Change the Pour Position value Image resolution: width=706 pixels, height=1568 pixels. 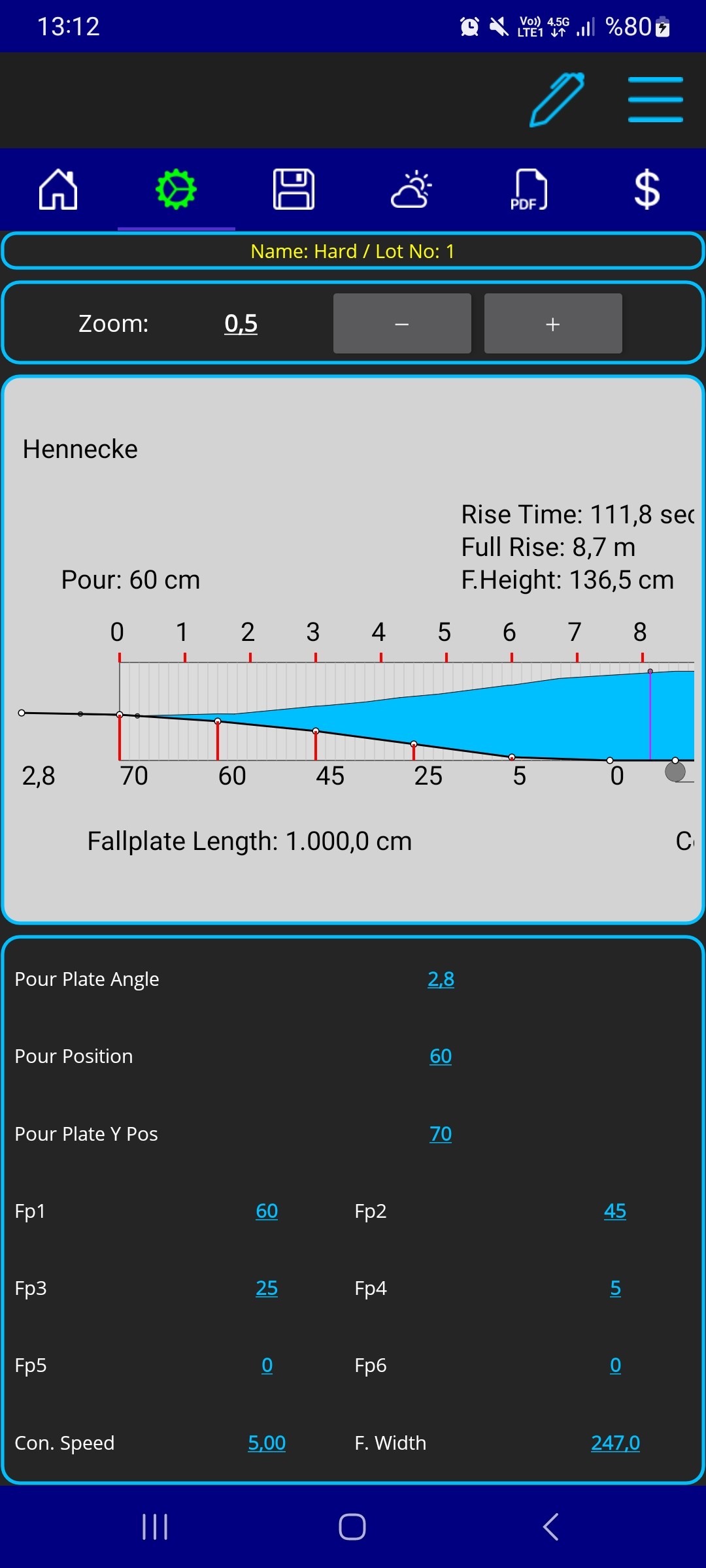pyautogui.click(x=441, y=1056)
